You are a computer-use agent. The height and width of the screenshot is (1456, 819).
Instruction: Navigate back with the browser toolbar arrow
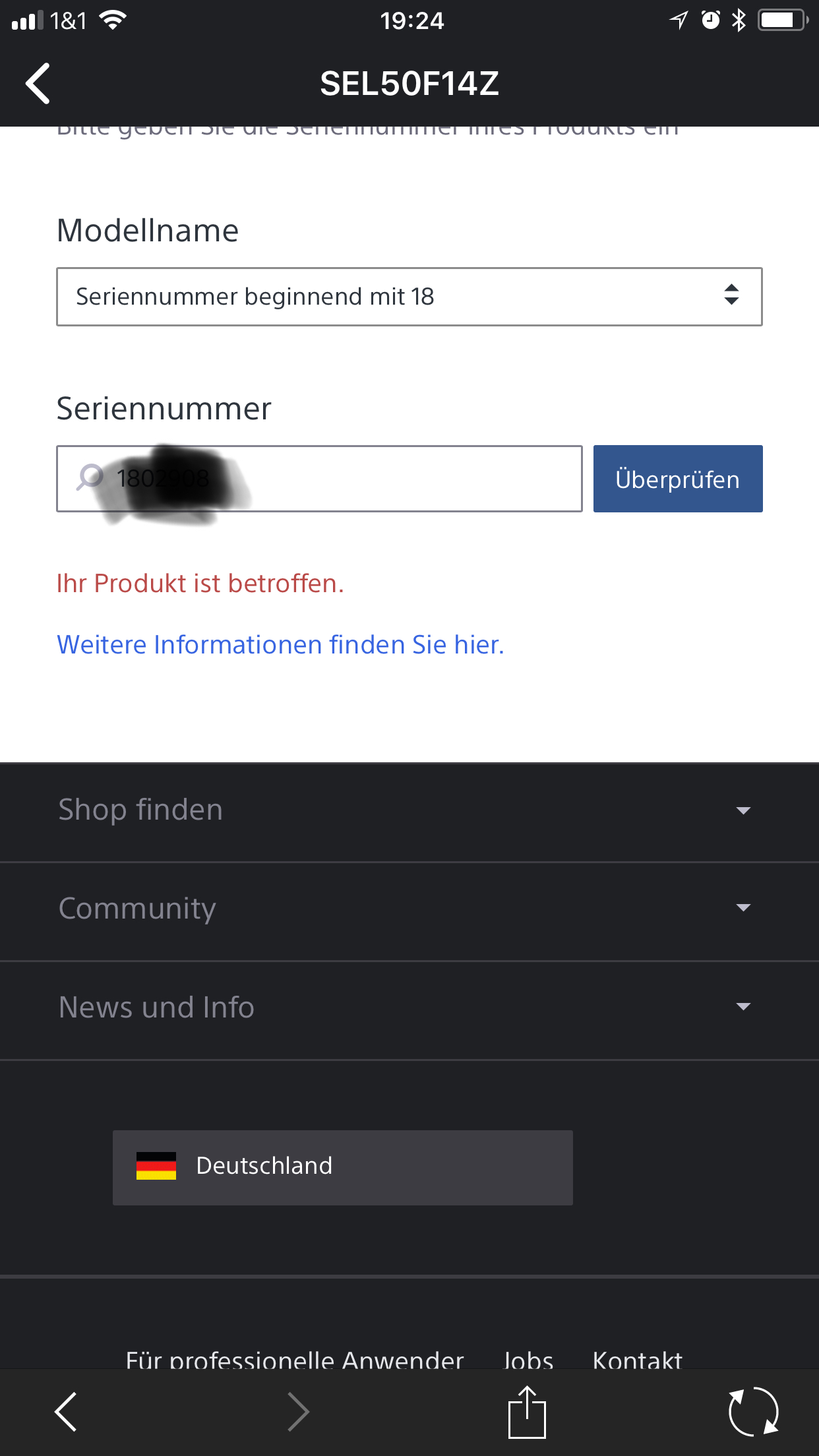coord(66,1411)
